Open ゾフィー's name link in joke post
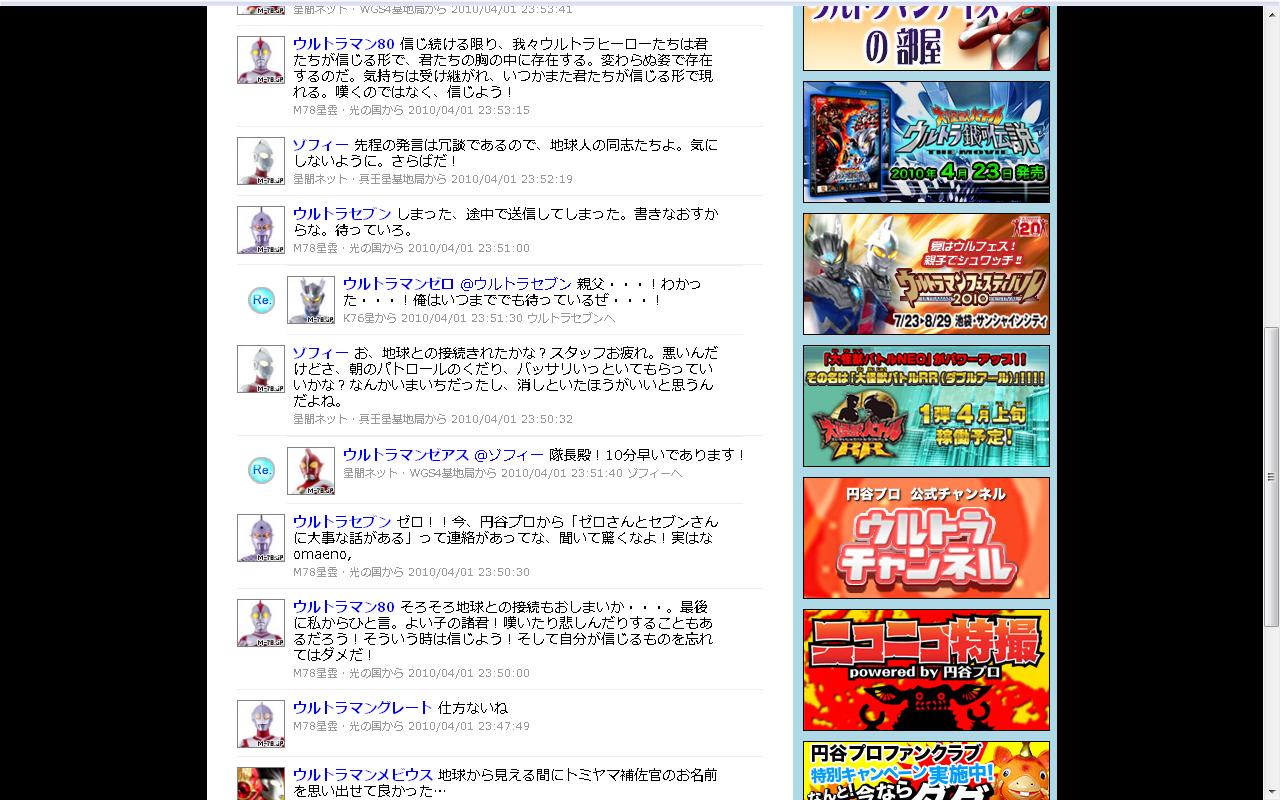This screenshot has width=1280, height=800. (320, 145)
